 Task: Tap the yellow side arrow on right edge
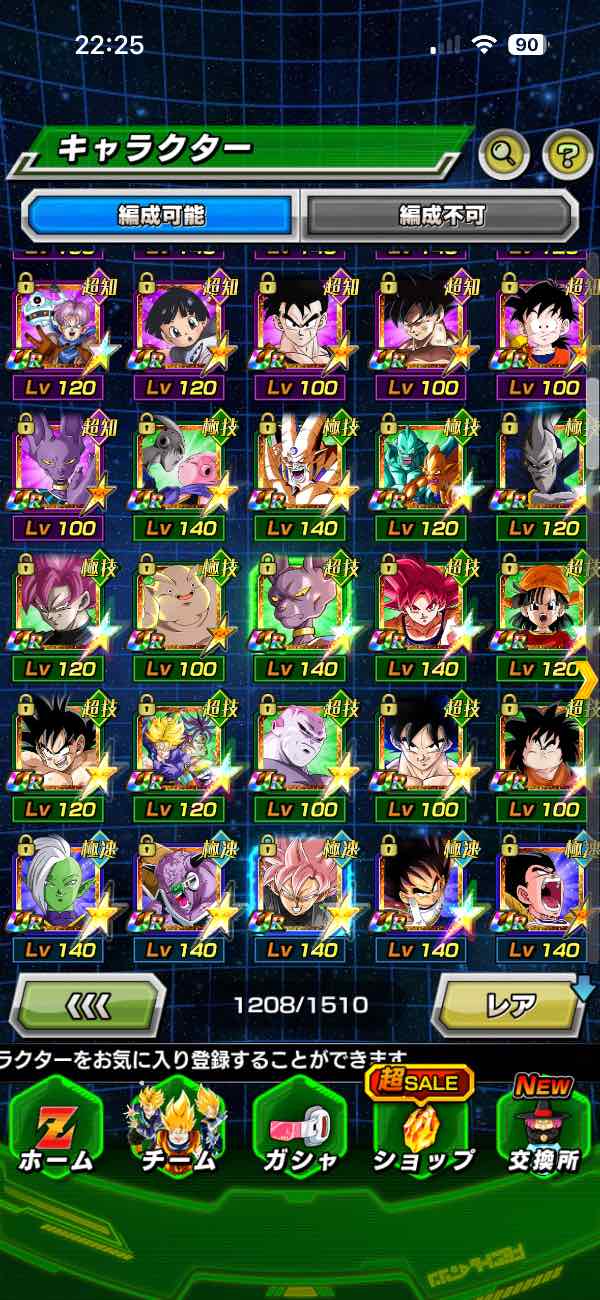[x=588, y=678]
